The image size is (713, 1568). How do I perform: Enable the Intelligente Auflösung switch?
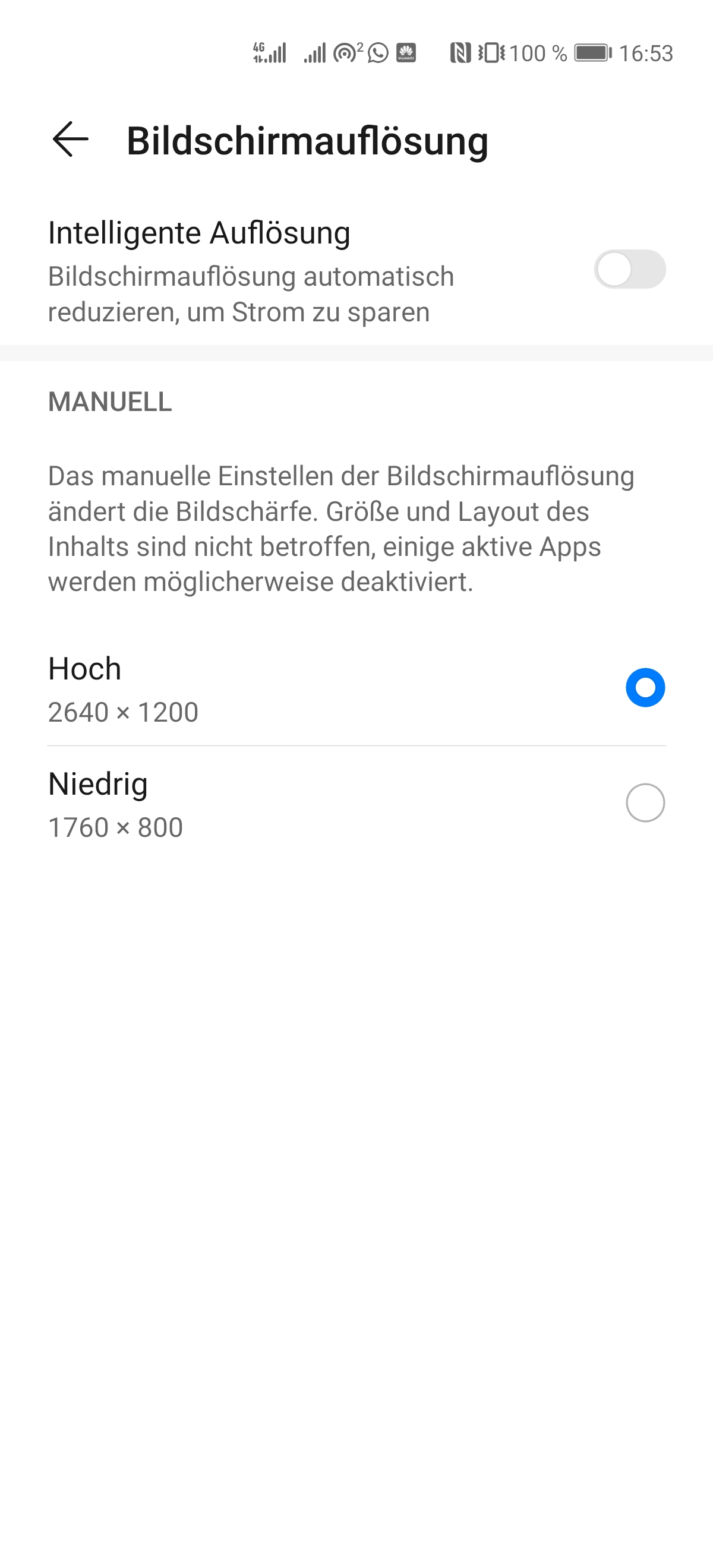(x=630, y=269)
